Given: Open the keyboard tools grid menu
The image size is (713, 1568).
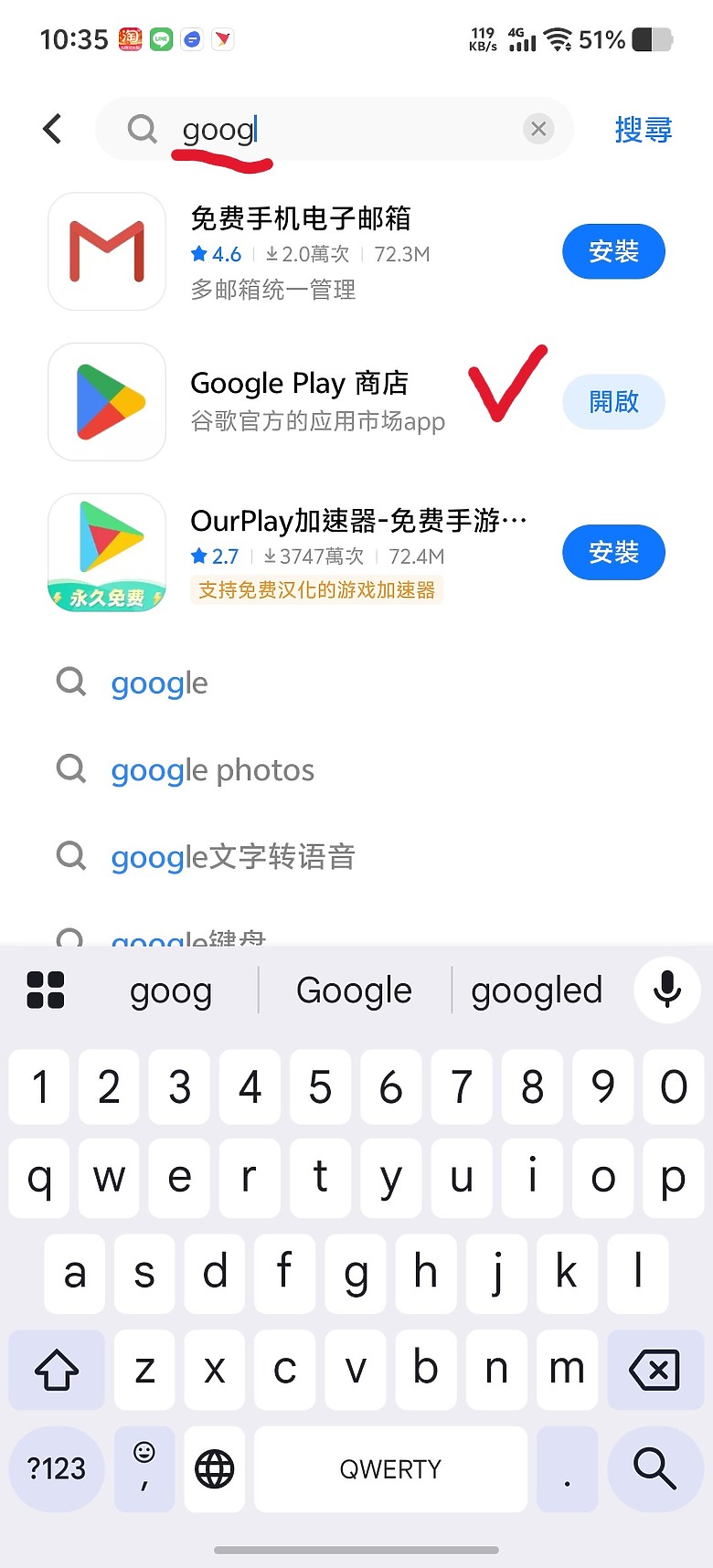Looking at the screenshot, I should [46, 991].
